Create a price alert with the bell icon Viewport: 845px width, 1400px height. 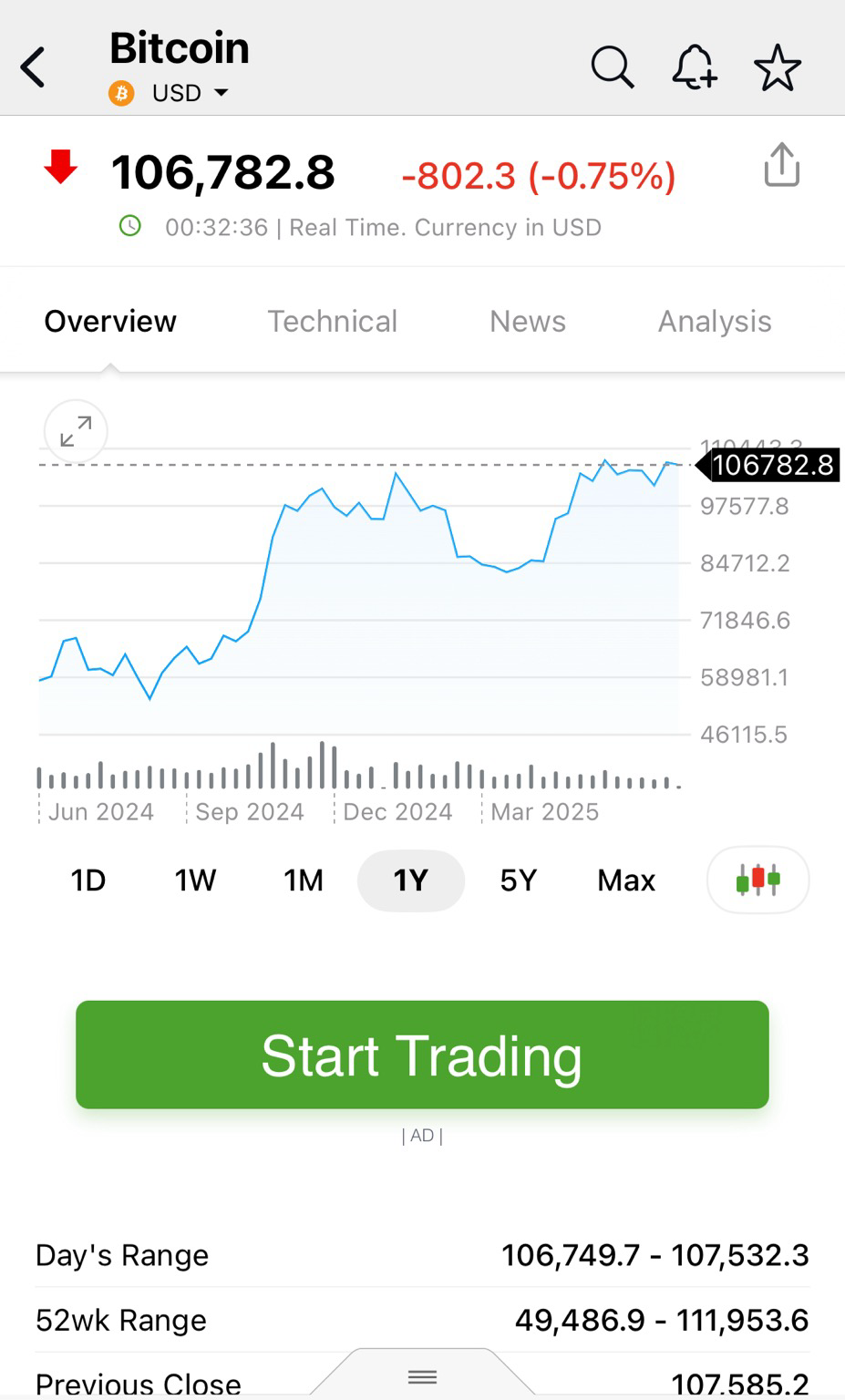click(695, 67)
